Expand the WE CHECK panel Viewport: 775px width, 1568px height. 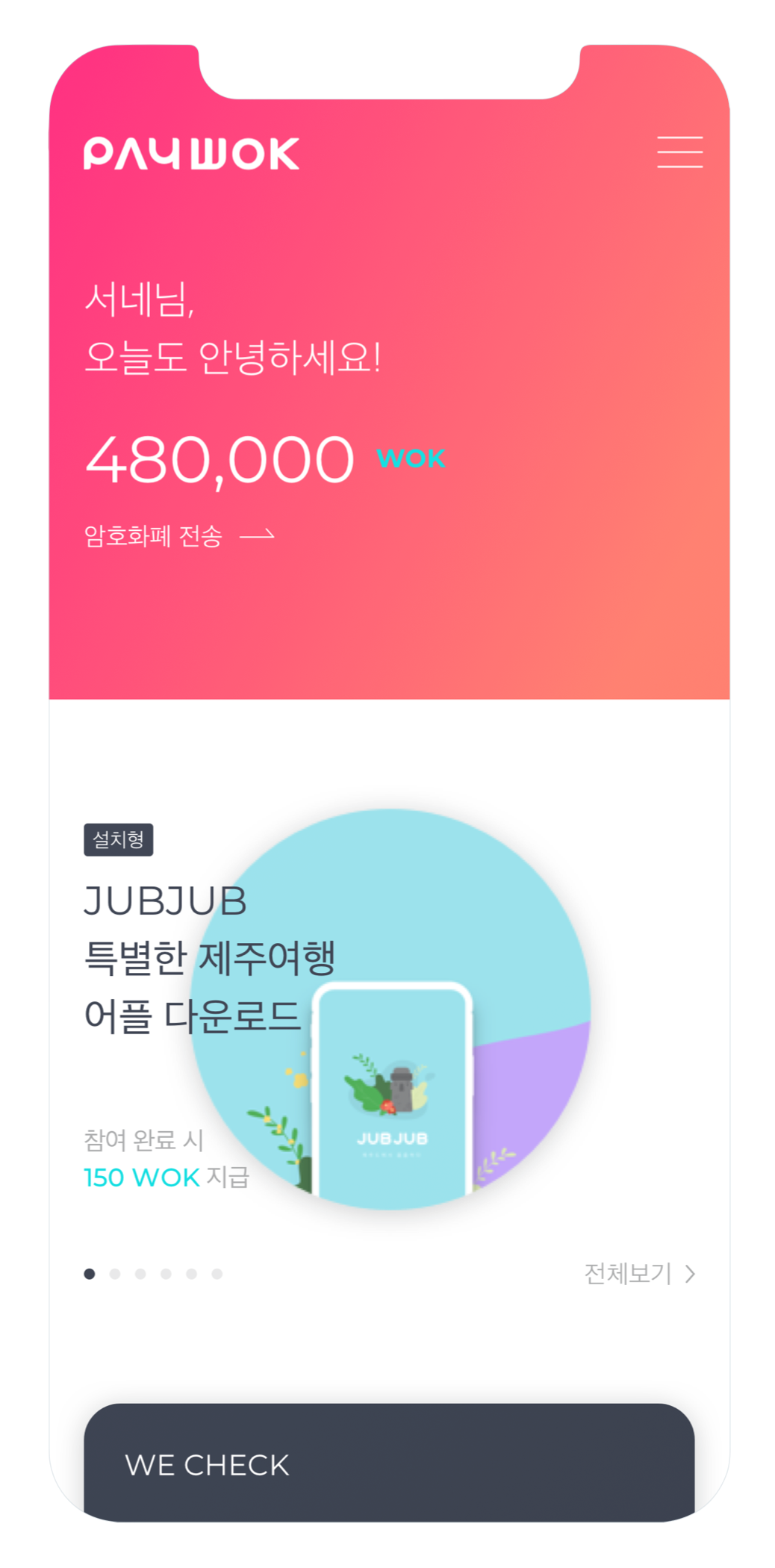tap(208, 1465)
